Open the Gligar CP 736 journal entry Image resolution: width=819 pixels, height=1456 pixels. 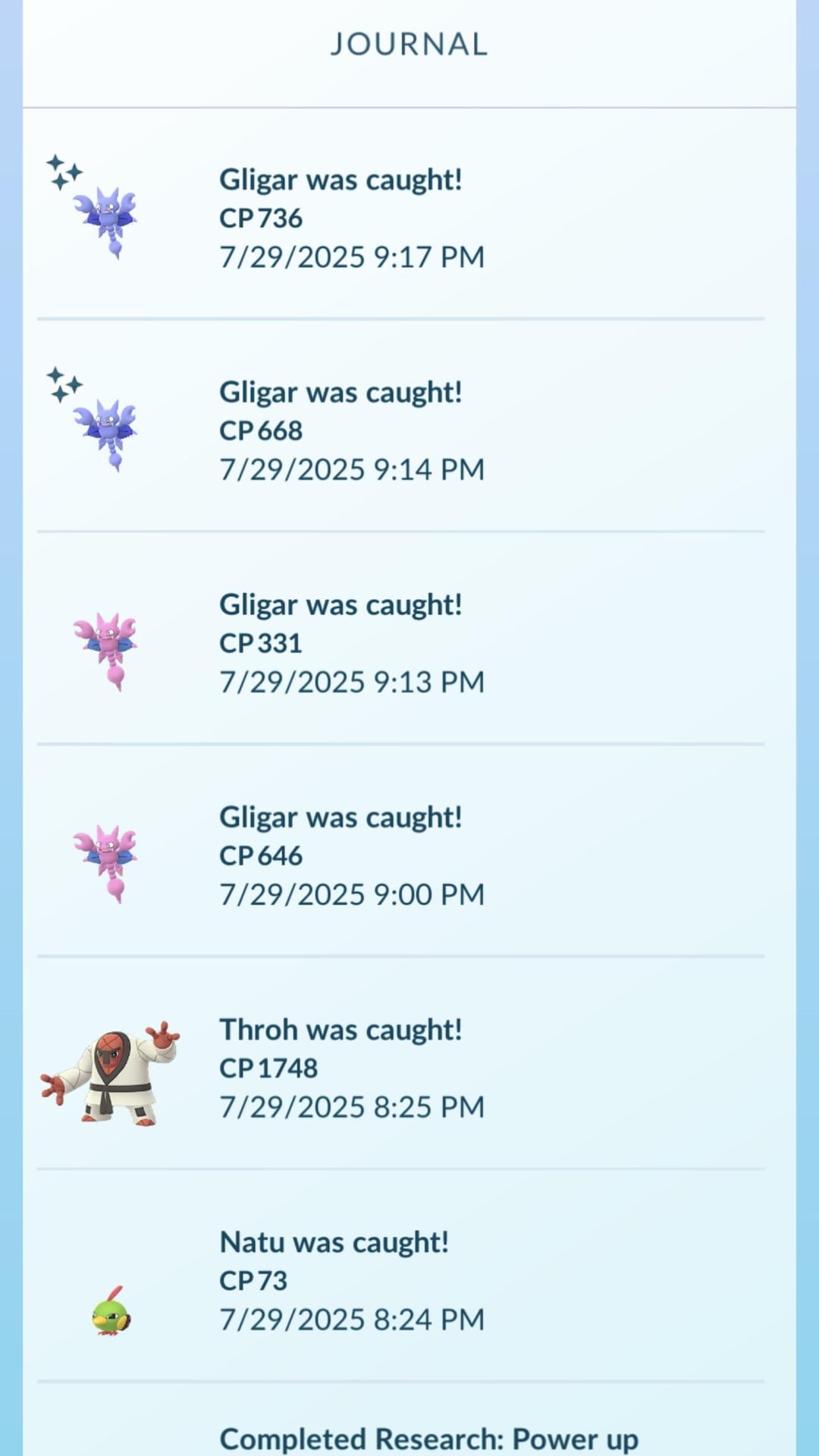click(401, 214)
